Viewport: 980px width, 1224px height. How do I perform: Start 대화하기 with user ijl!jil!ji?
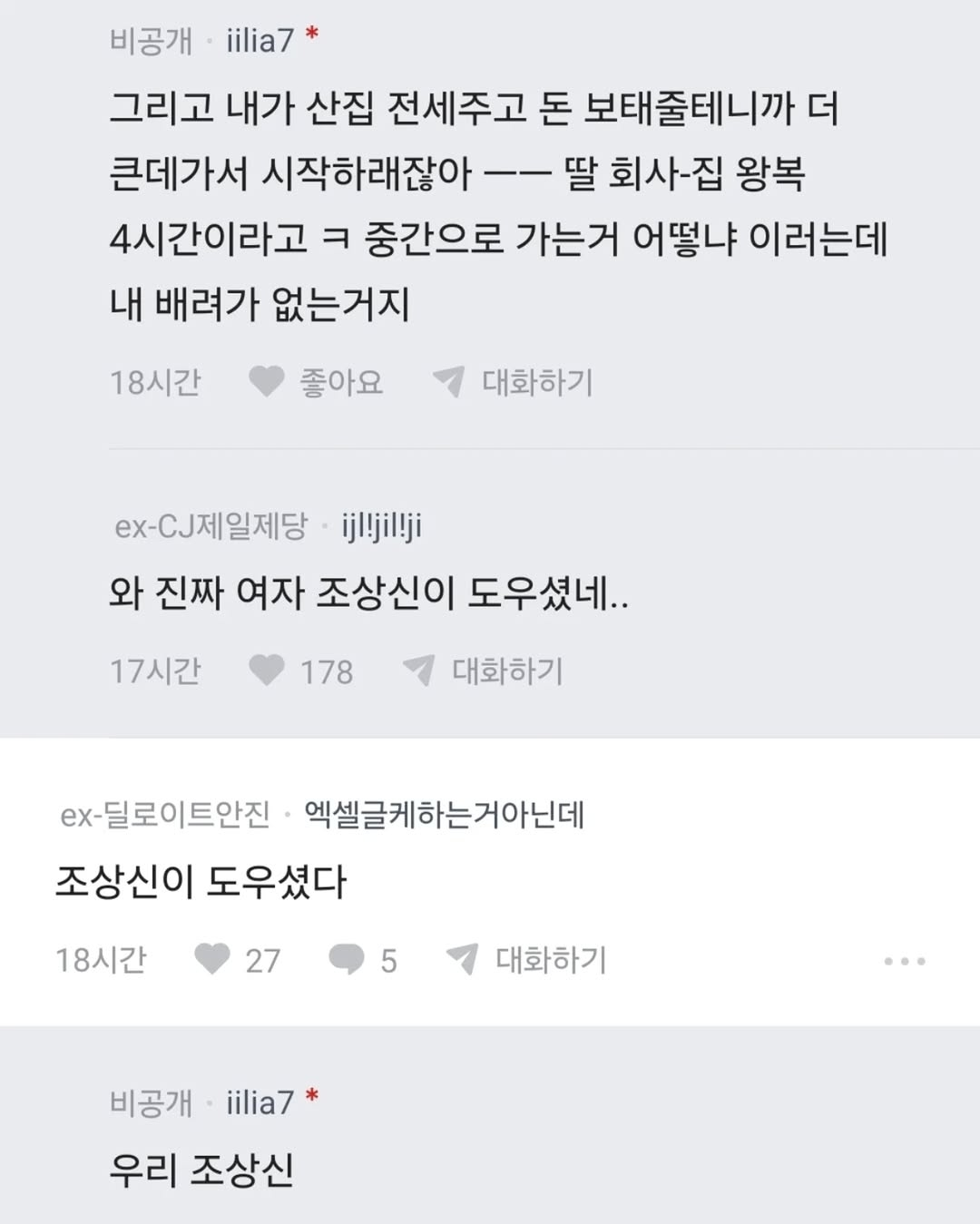click(x=508, y=671)
